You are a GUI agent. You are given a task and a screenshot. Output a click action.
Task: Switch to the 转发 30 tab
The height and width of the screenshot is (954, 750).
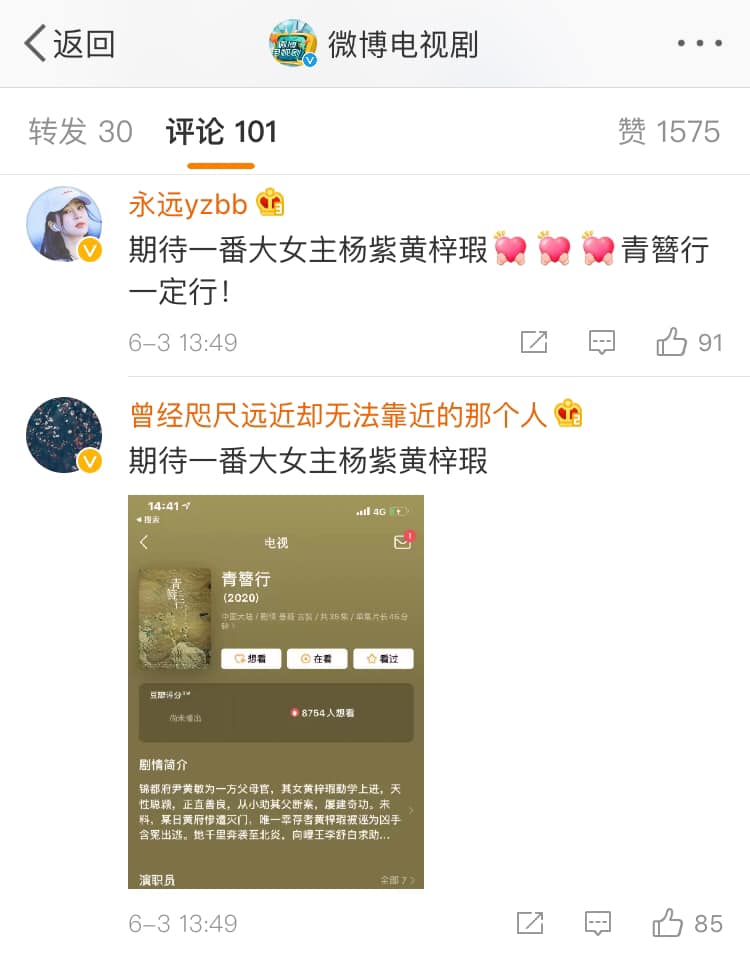click(80, 132)
